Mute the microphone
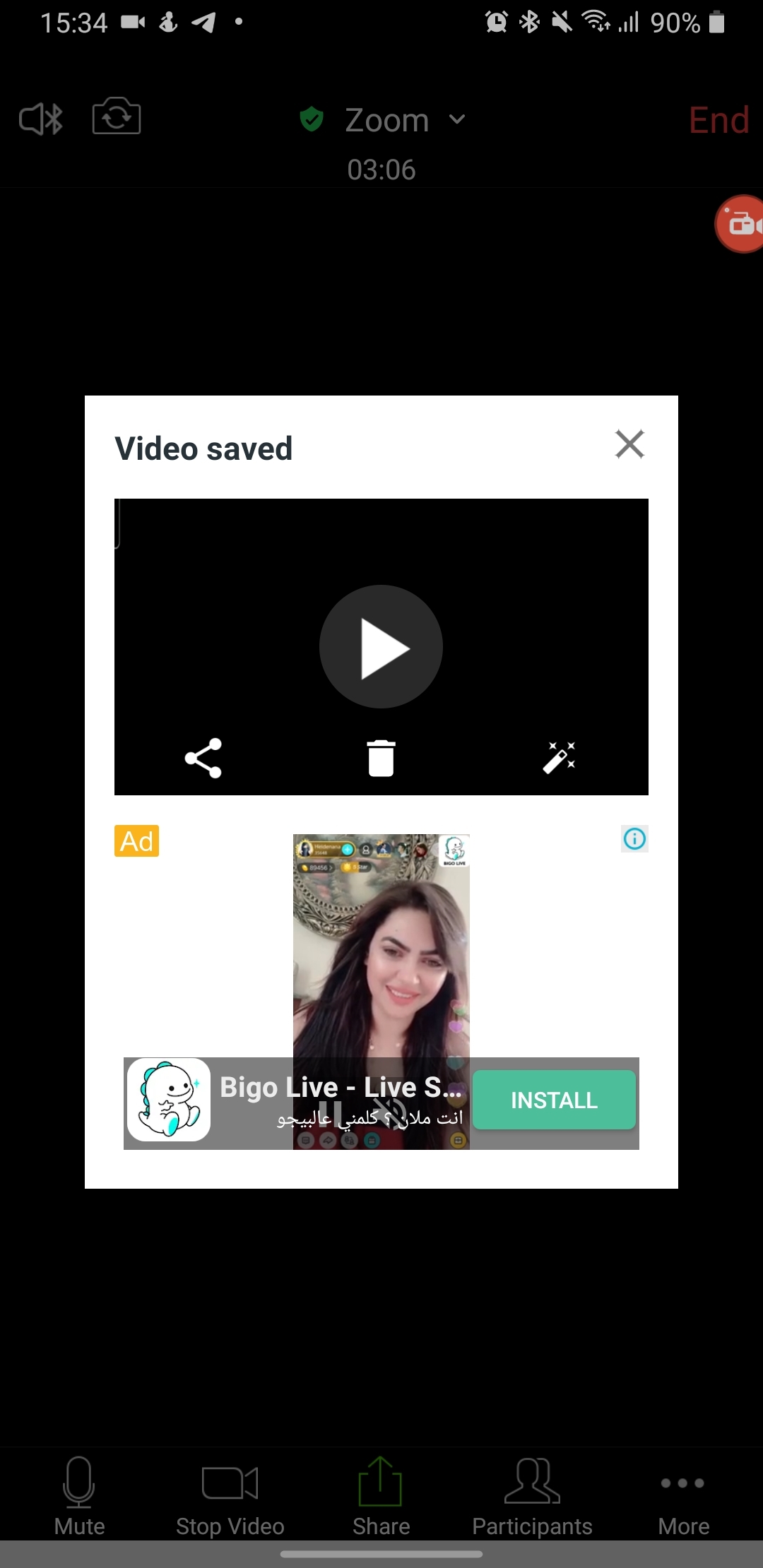 coord(79,1495)
